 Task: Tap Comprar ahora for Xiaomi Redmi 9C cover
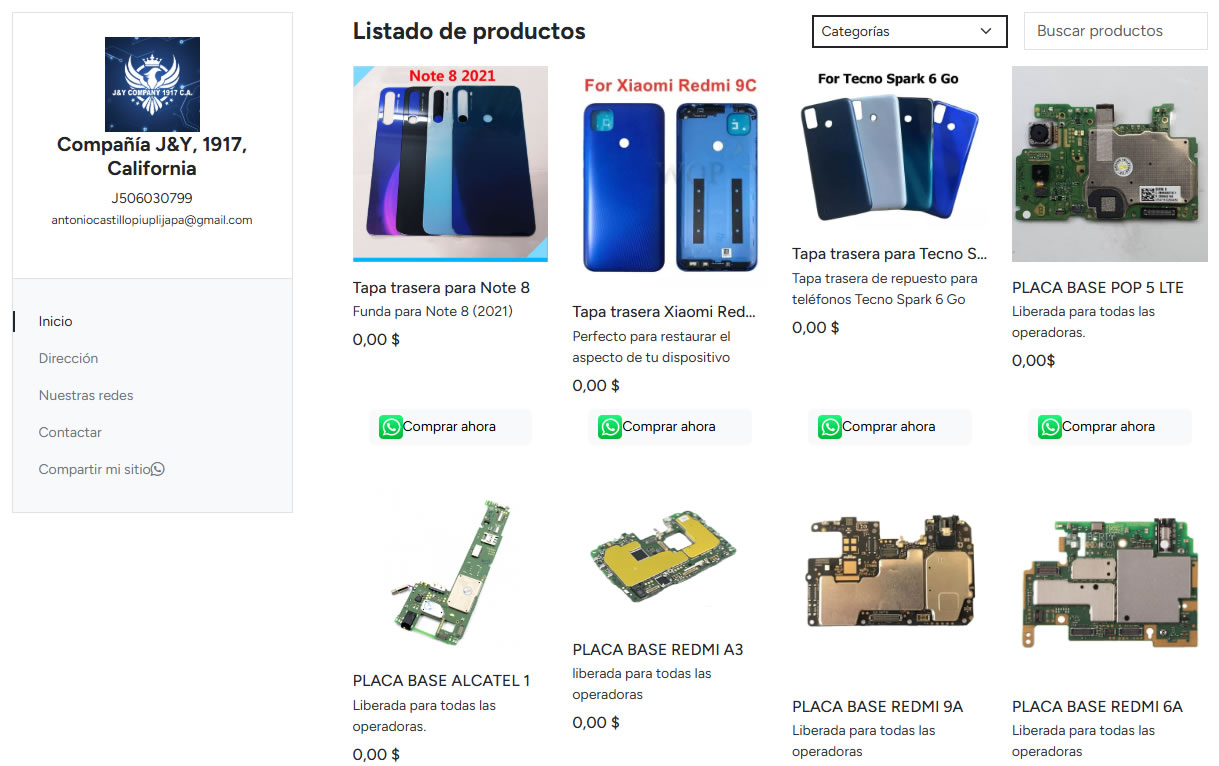click(669, 427)
